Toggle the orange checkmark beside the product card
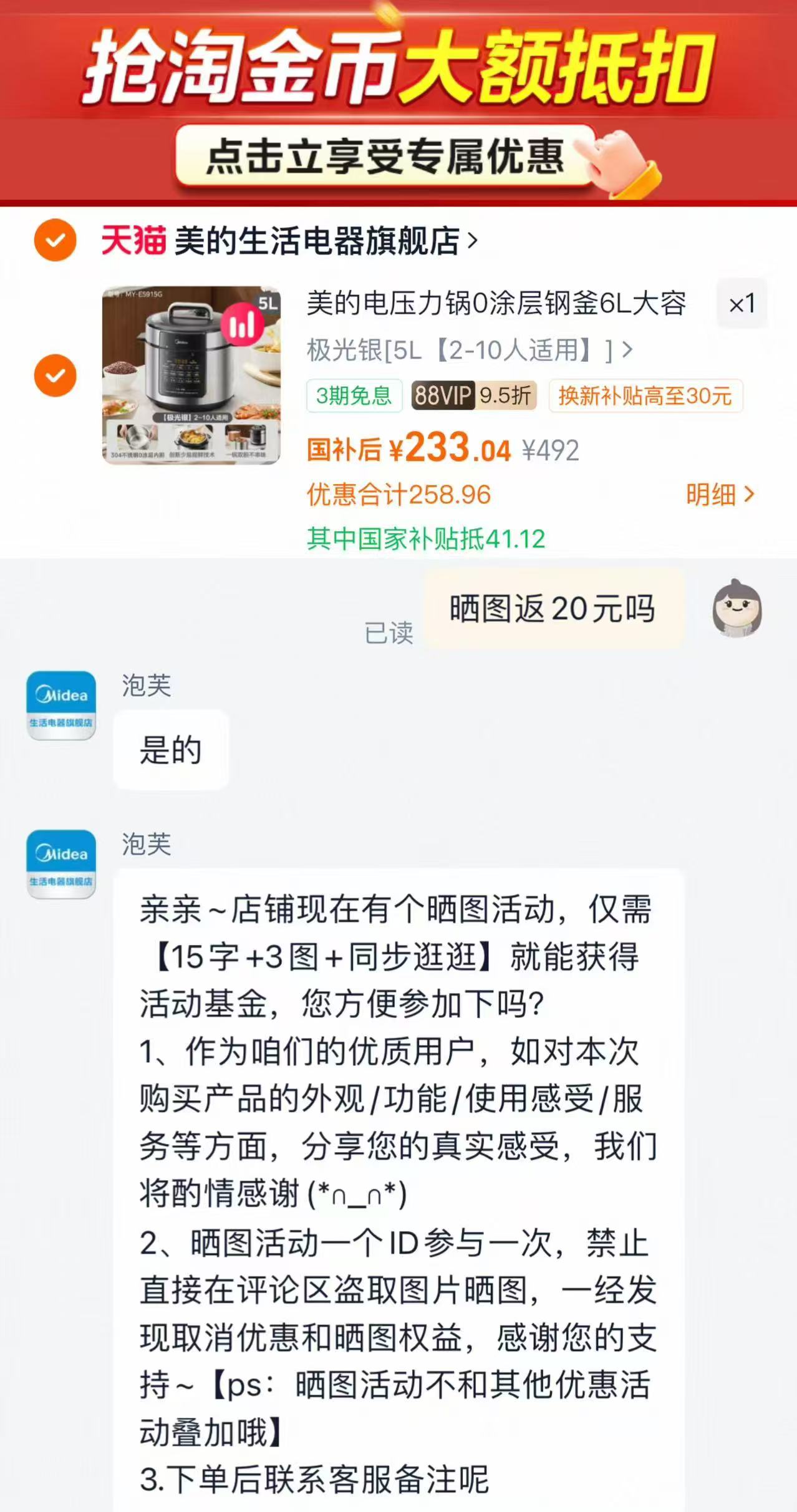This screenshot has height=1512, width=797. pyautogui.click(x=55, y=375)
